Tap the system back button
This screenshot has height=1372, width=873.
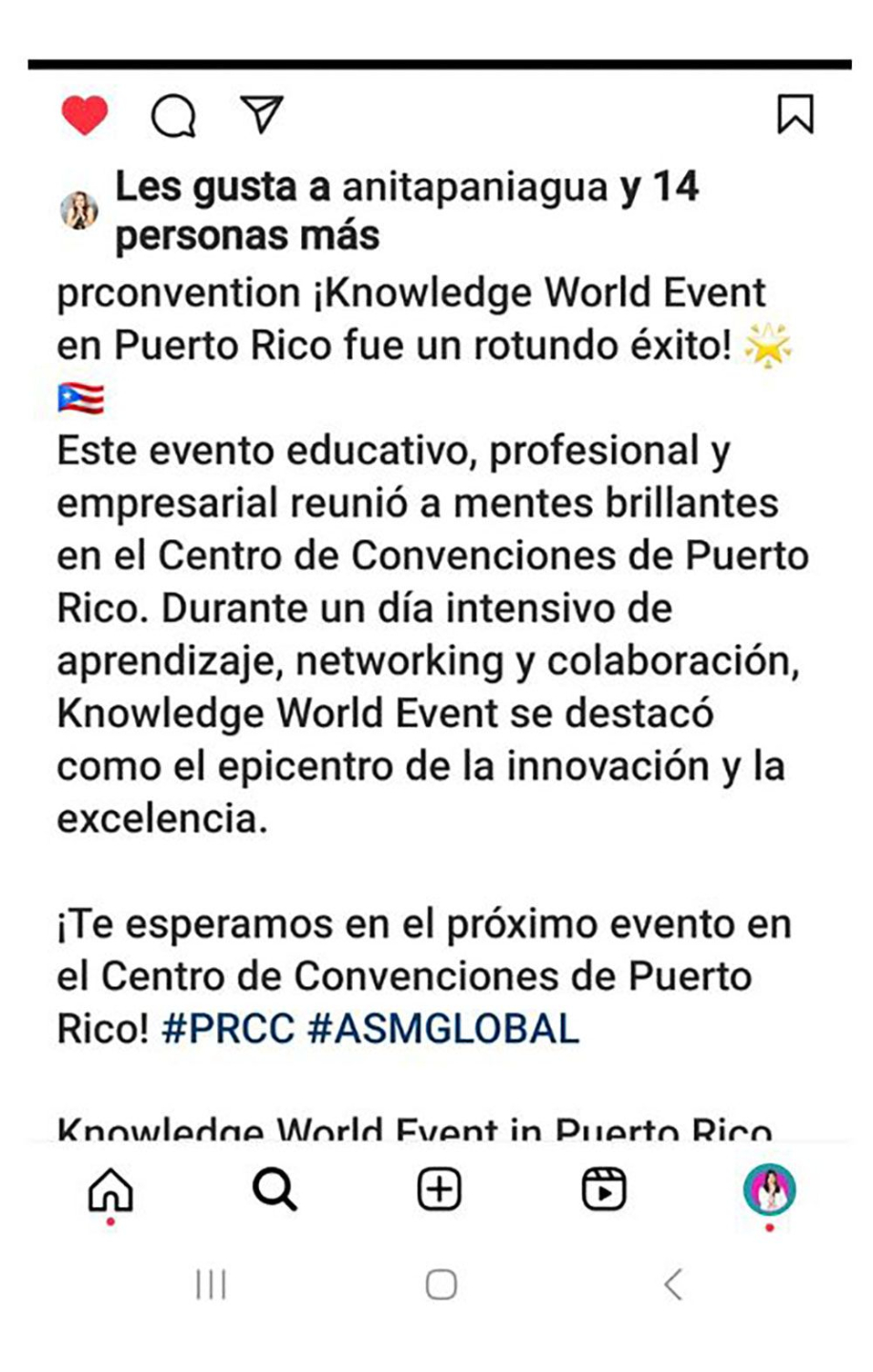coord(673,1284)
